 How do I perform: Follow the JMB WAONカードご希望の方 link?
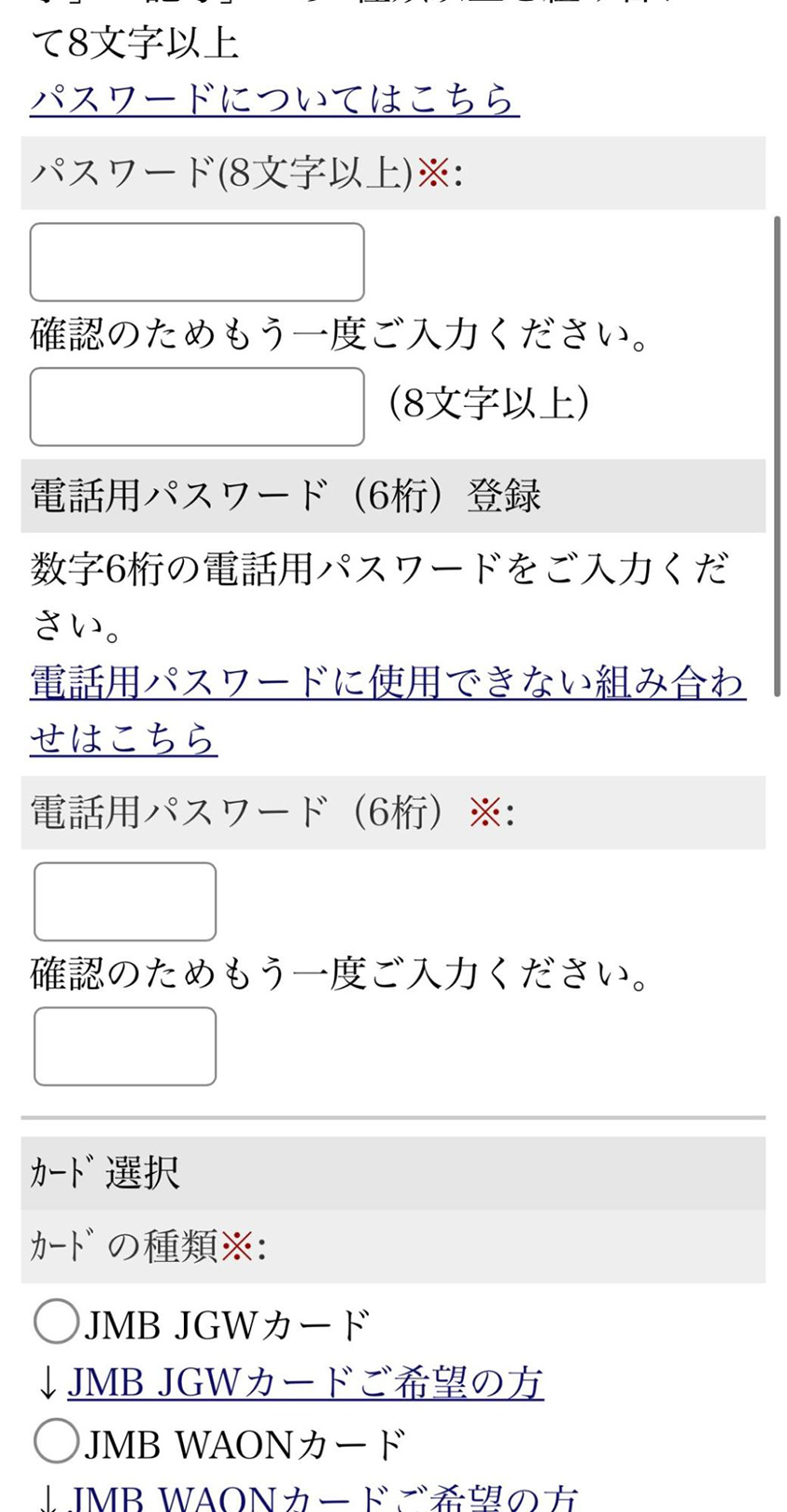tap(323, 1499)
